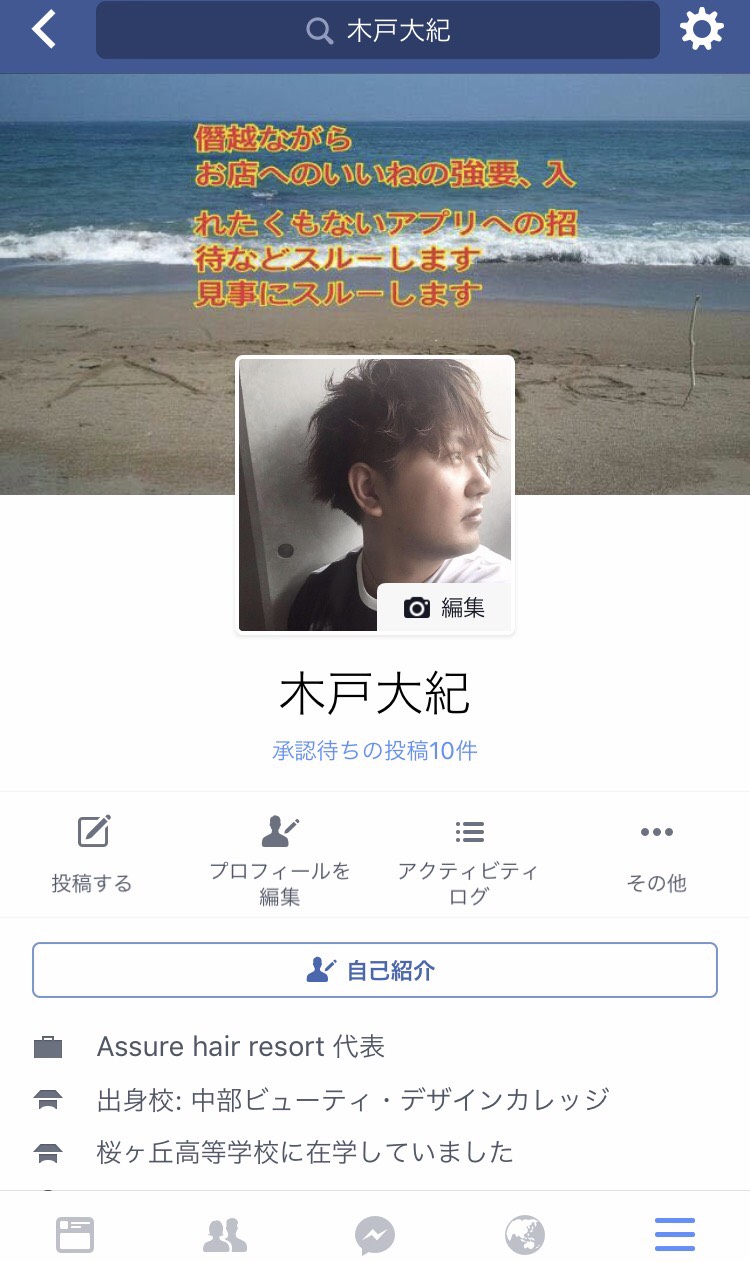
Task: Open the news feed tab
Action: point(75,1235)
